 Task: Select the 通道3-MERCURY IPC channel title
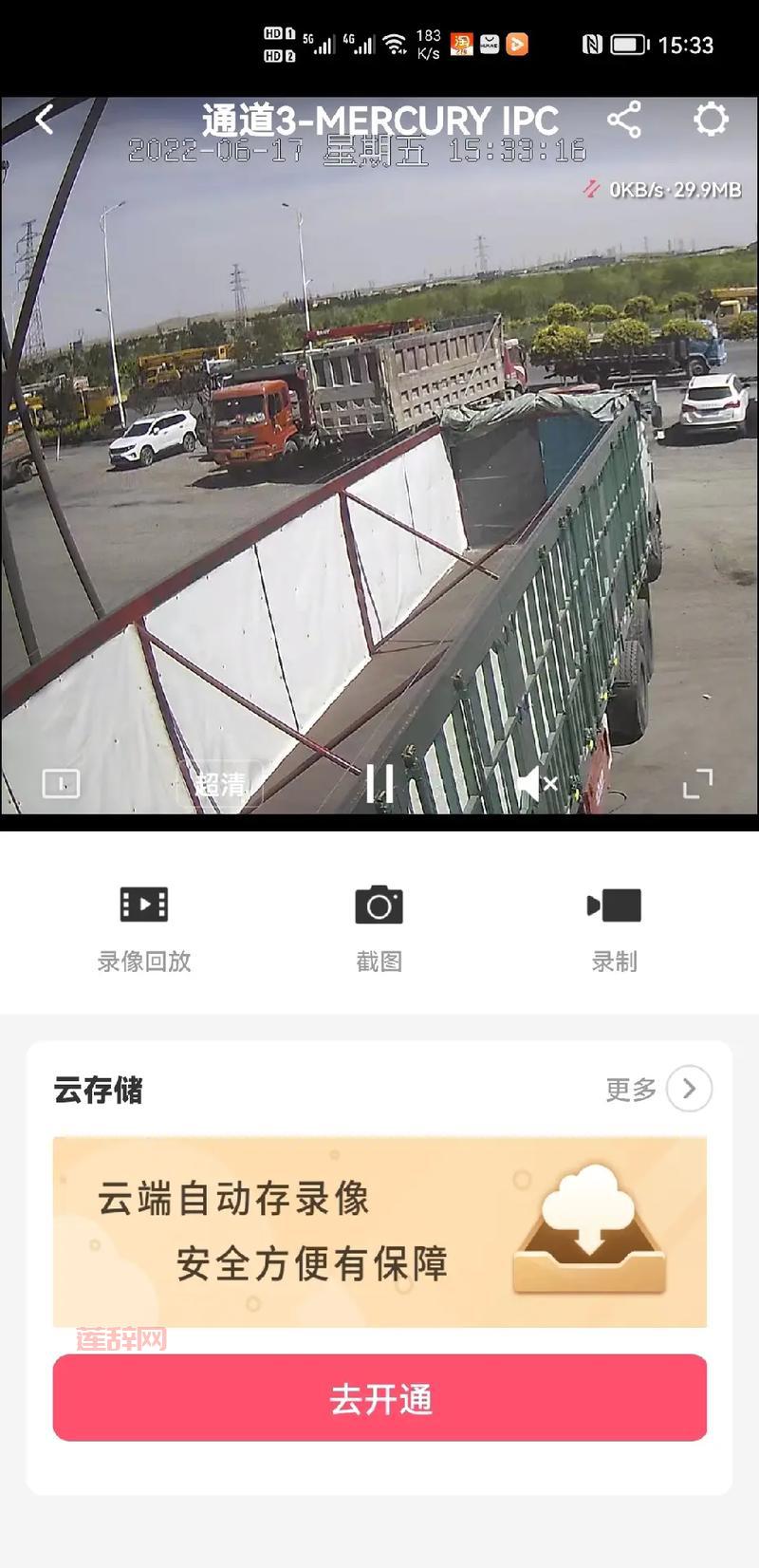(379, 121)
